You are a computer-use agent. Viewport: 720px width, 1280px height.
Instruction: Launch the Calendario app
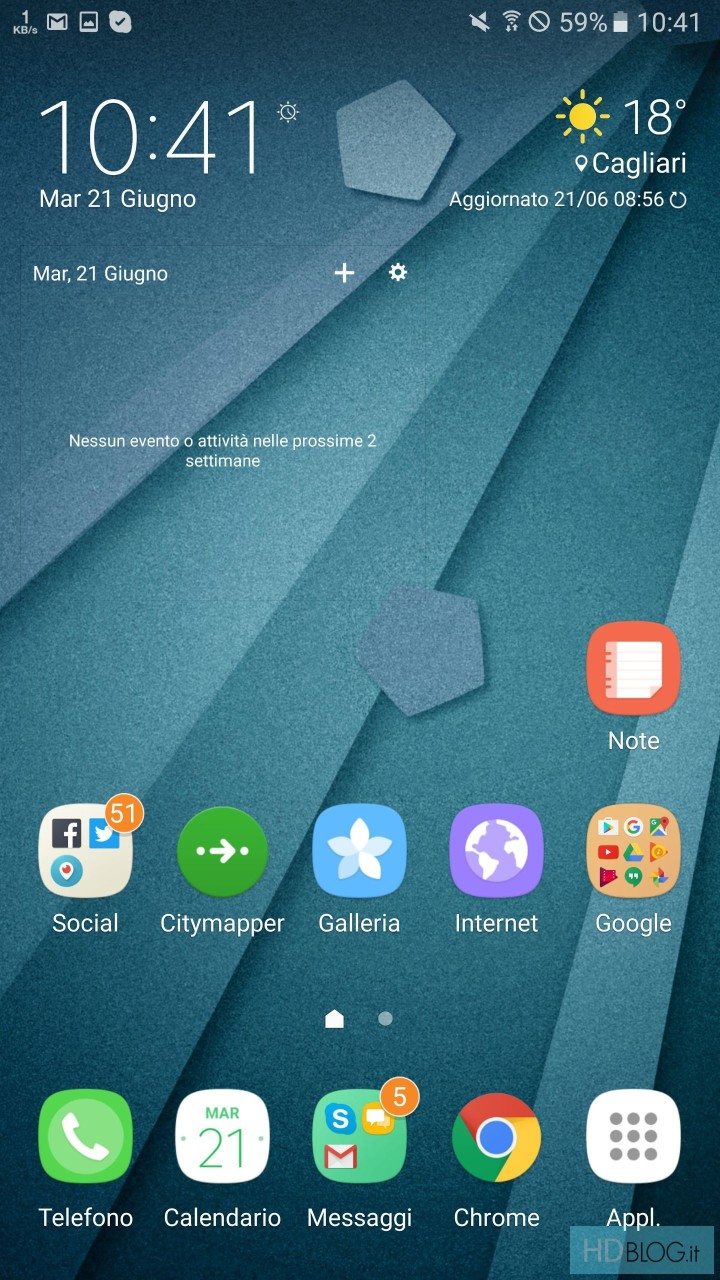222,1137
